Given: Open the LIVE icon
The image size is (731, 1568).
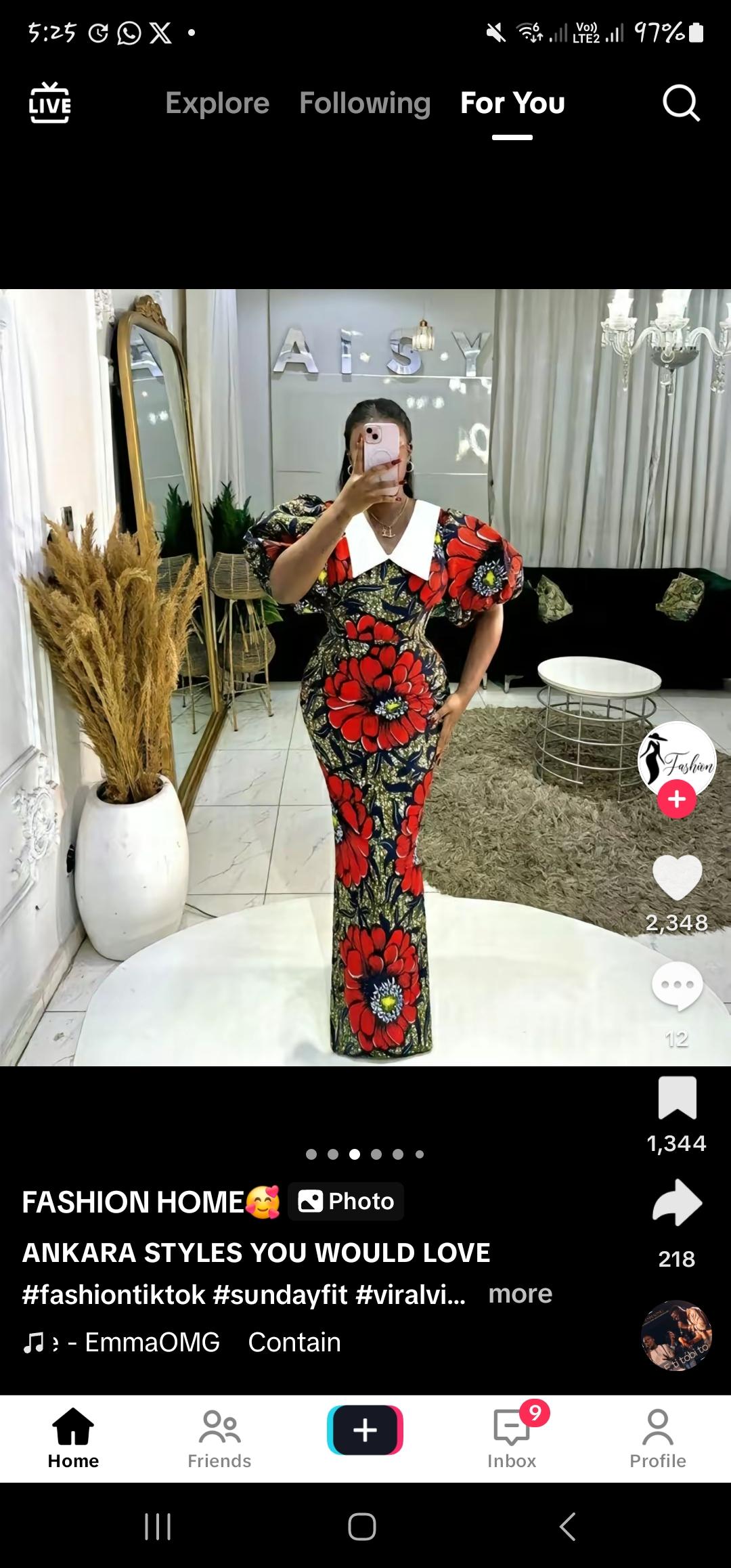Looking at the screenshot, I should pos(49,103).
